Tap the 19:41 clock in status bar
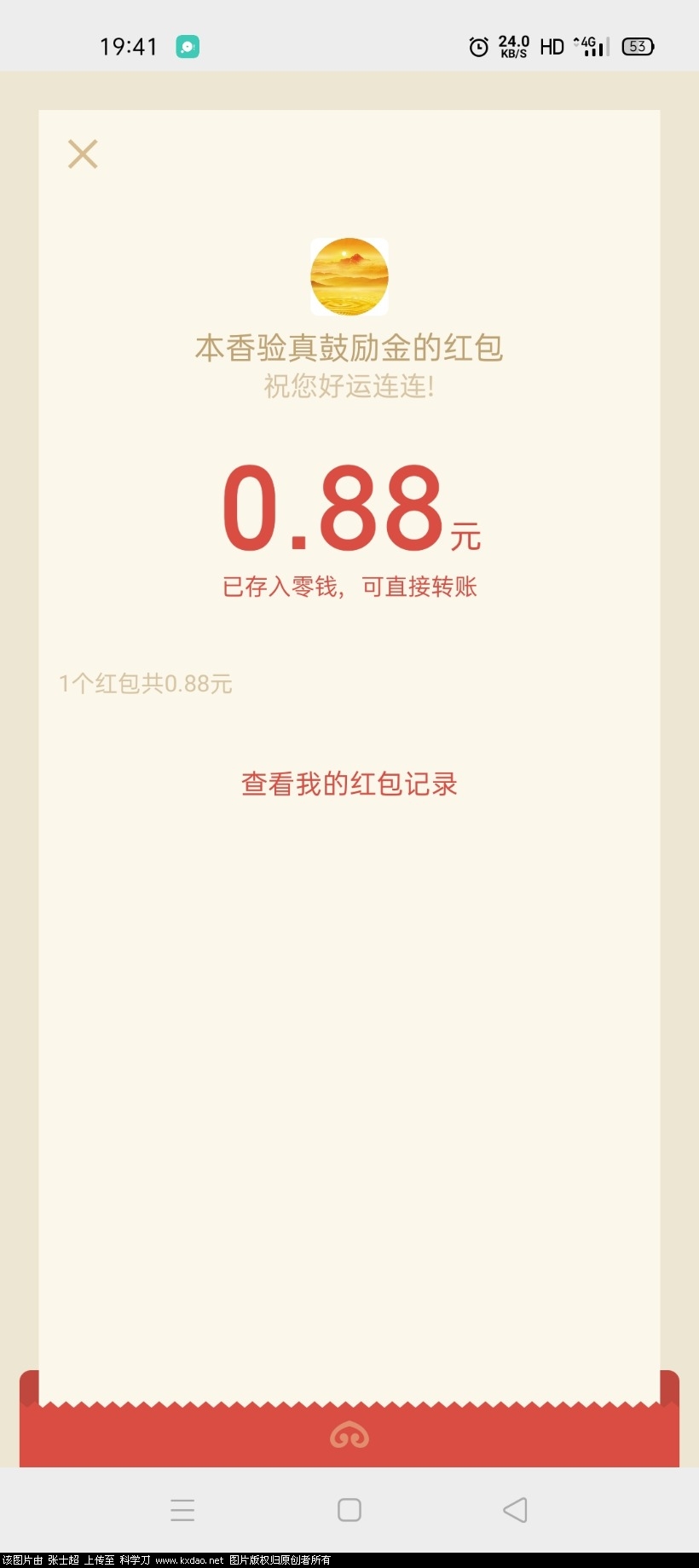 click(130, 45)
